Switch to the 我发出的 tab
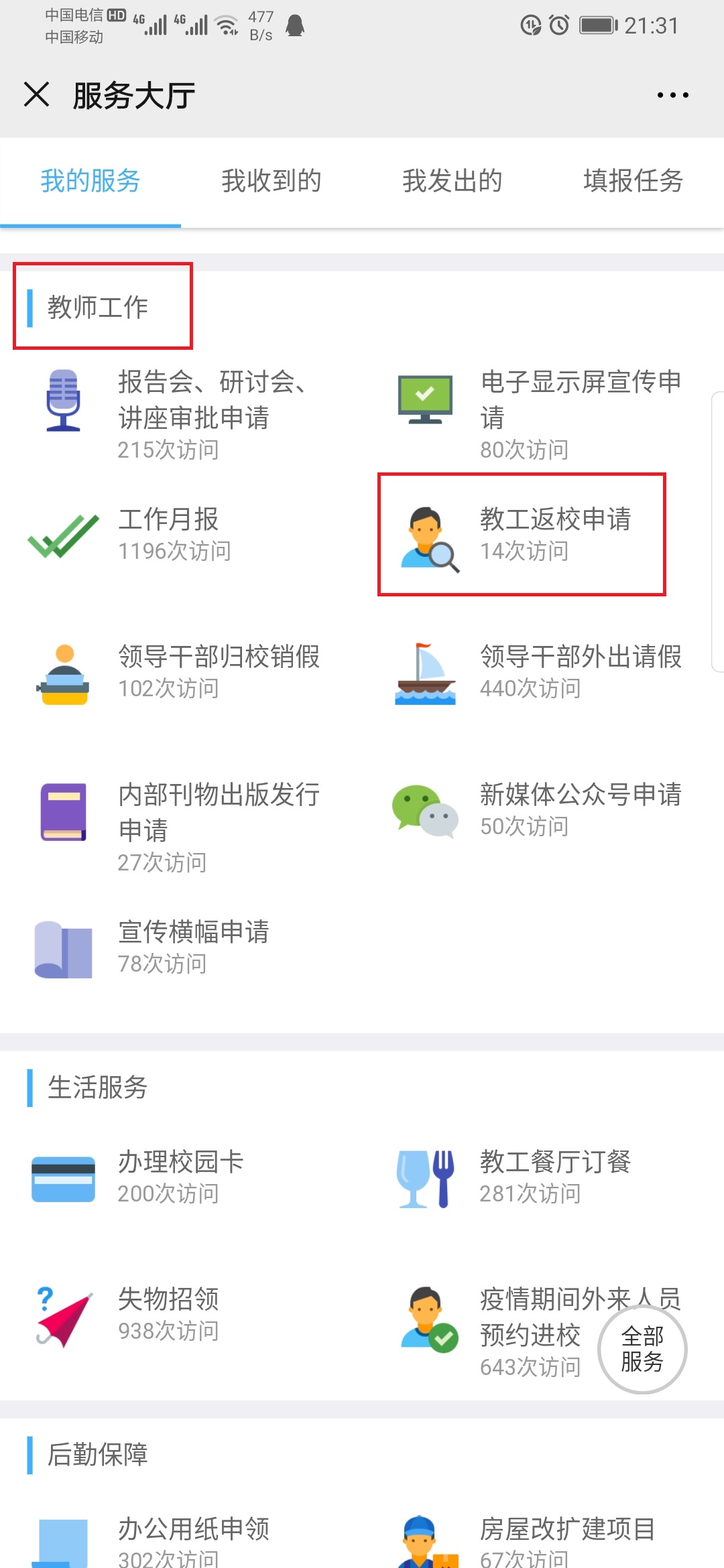Screen dimensions: 724x1568 coord(452,181)
